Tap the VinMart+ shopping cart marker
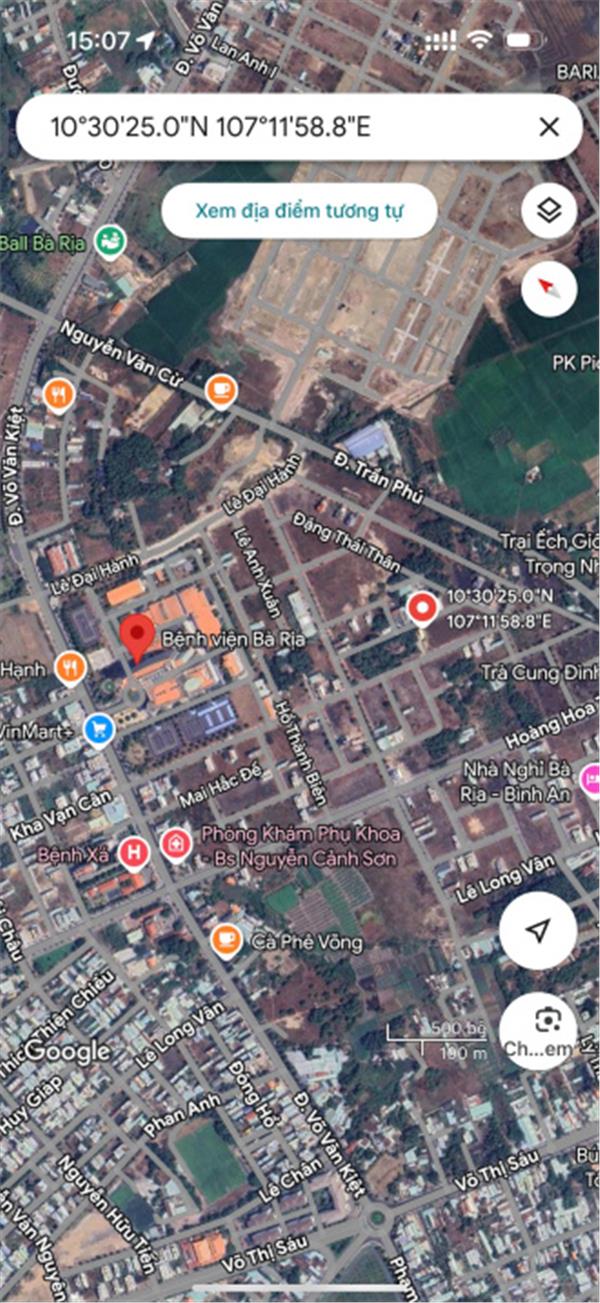Screen dimensions: 600x1303 click(x=98, y=729)
